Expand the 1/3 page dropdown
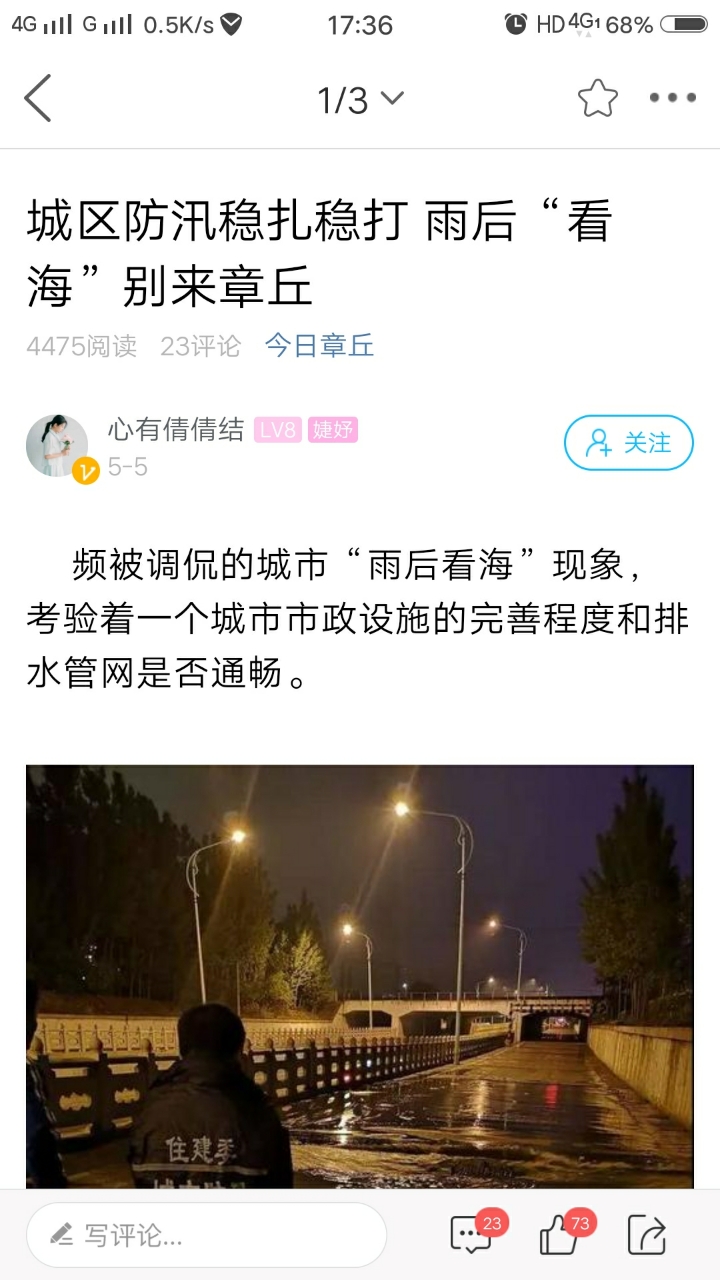720x1280 pixels. click(x=360, y=99)
